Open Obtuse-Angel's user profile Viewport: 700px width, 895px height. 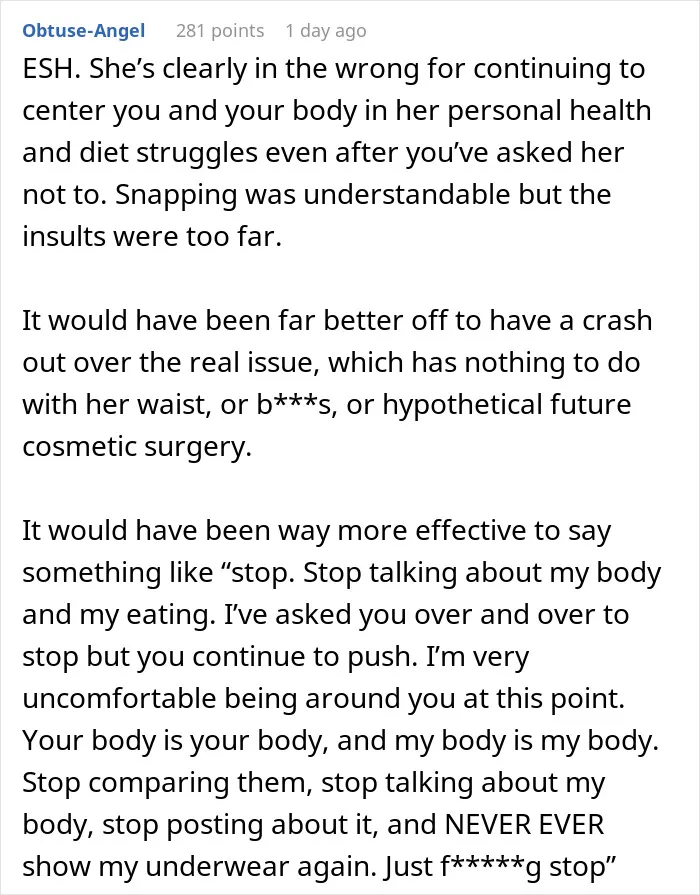pos(83,30)
